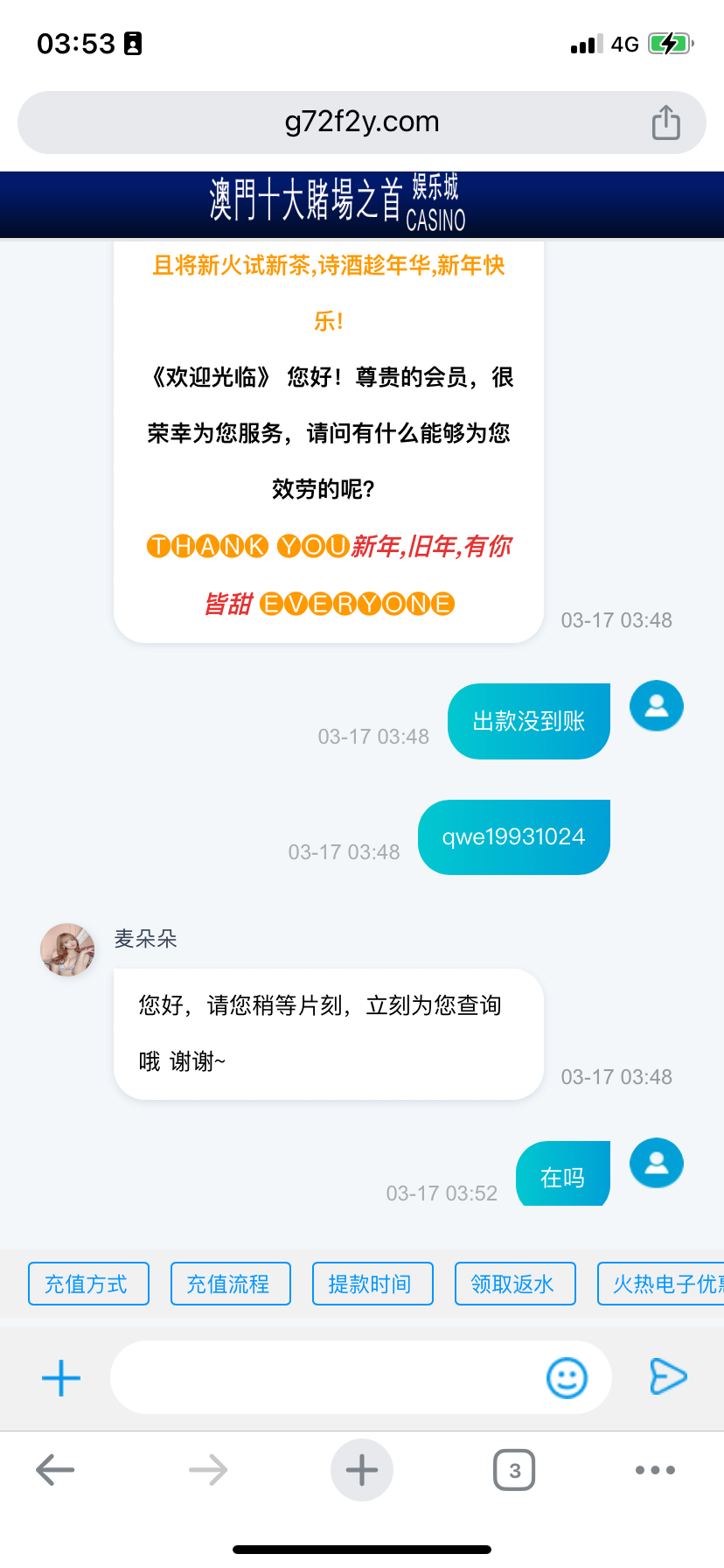Open the g72f2y.com address bar
Viewport: 724px width, 1568px height.
point(362,122)
